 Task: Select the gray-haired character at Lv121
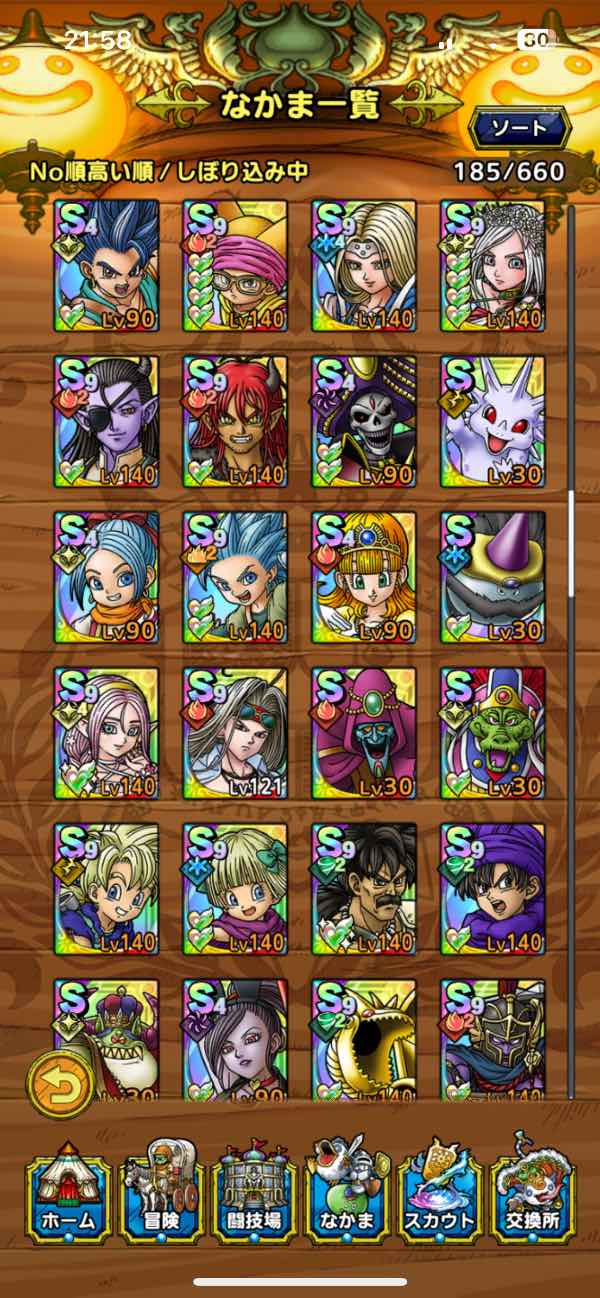[x=235, y=734]
